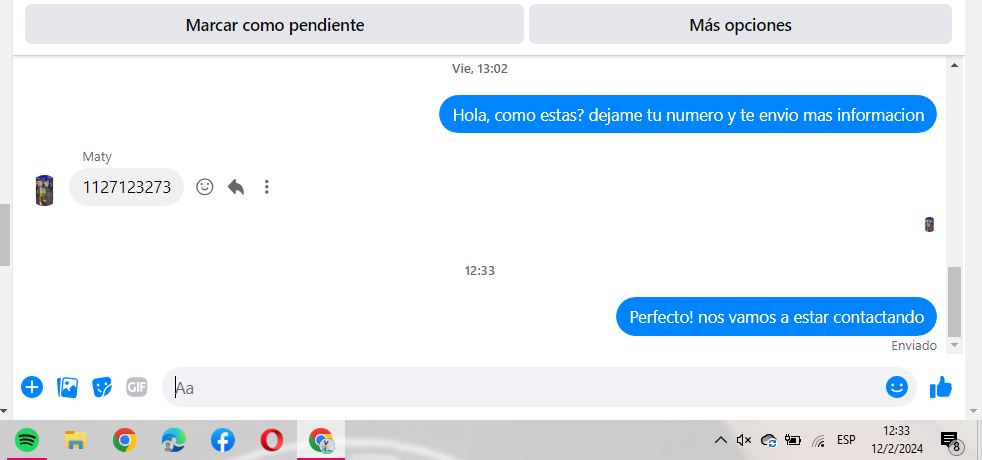Open Spotify from the taskbar

tap(27, 440)
